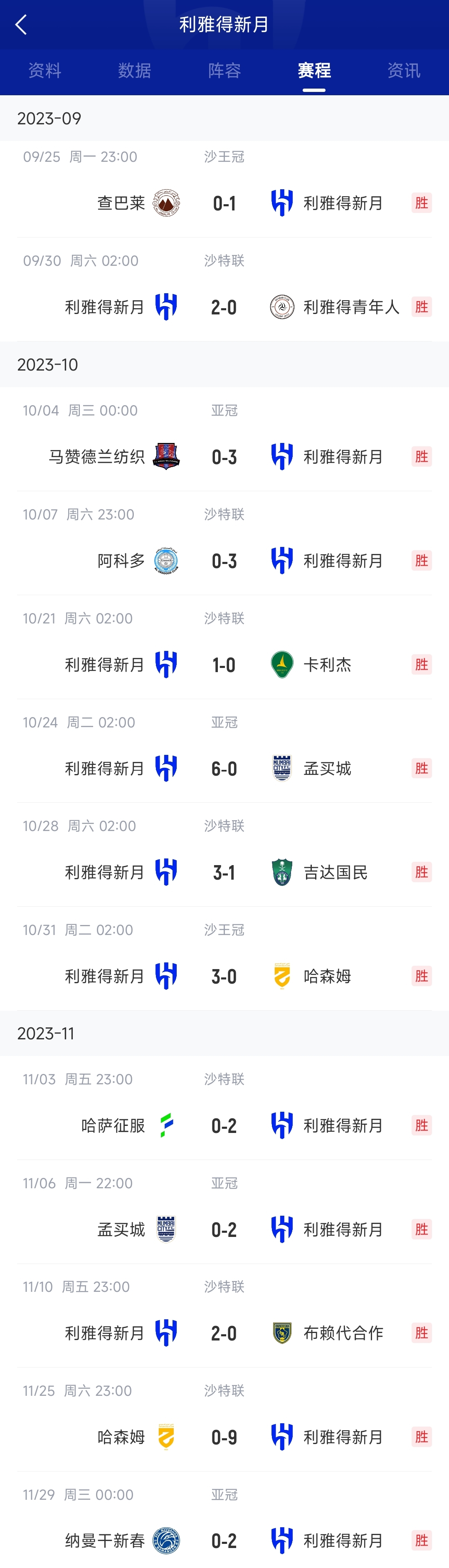View the 0-9 match at 哈森姆

click(x=224, y=1437)
